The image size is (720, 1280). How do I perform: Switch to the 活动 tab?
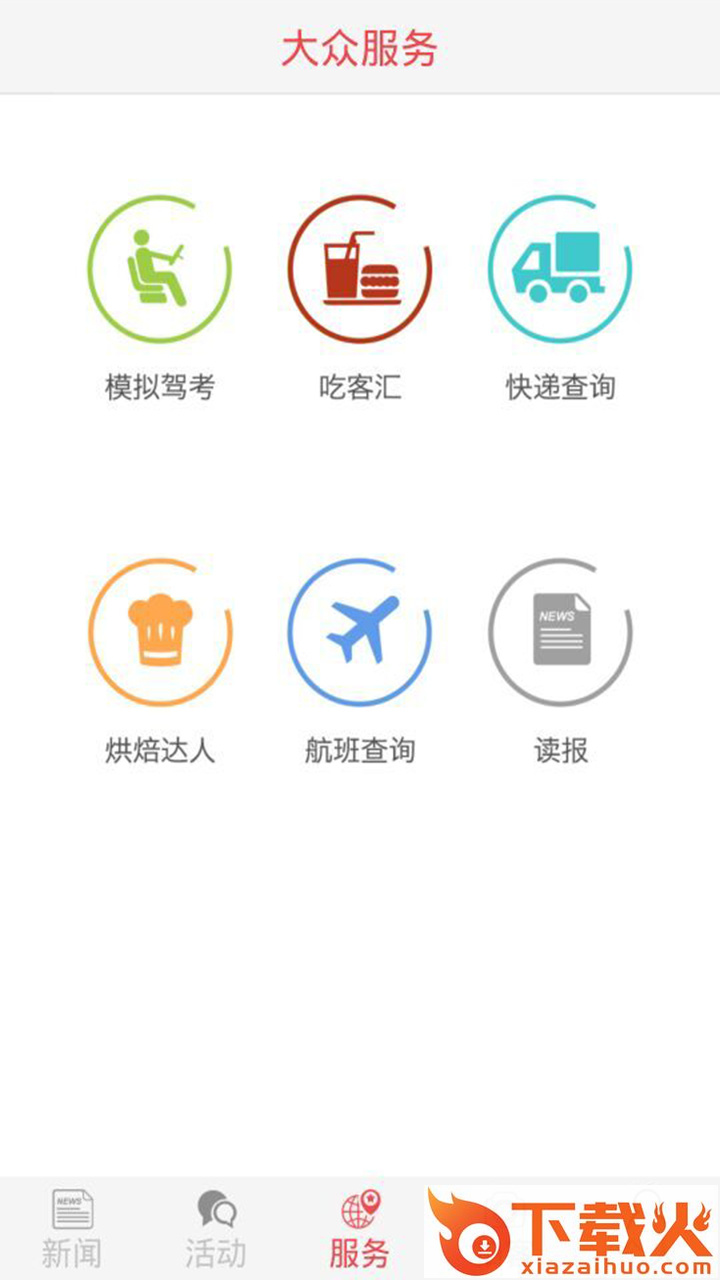click(216, 1228)
